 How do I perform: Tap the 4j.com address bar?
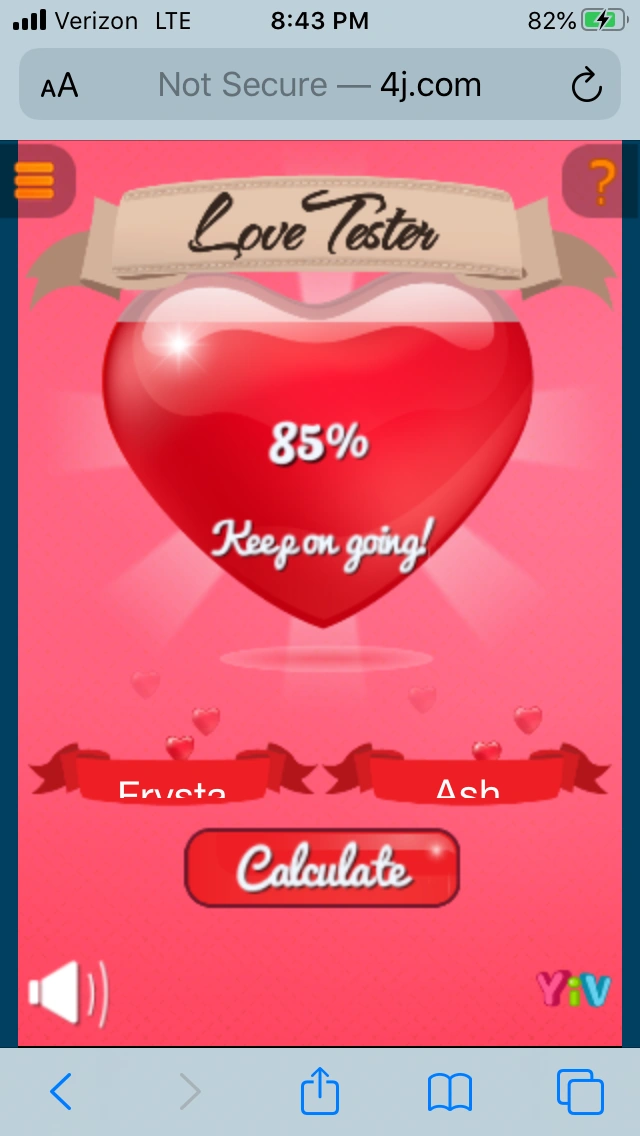tap(320, 85)
